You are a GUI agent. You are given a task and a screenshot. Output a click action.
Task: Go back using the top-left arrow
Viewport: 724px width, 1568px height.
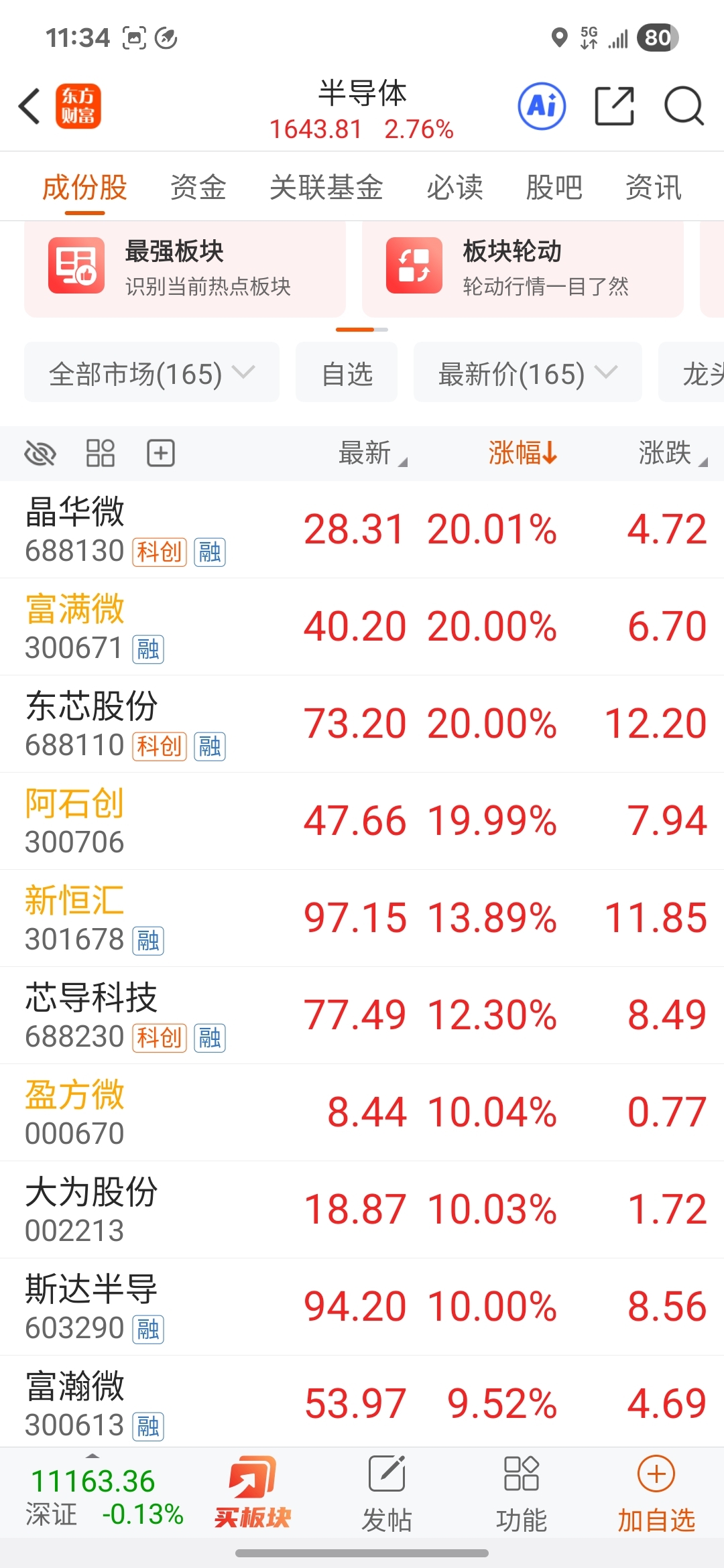(29, 106)
